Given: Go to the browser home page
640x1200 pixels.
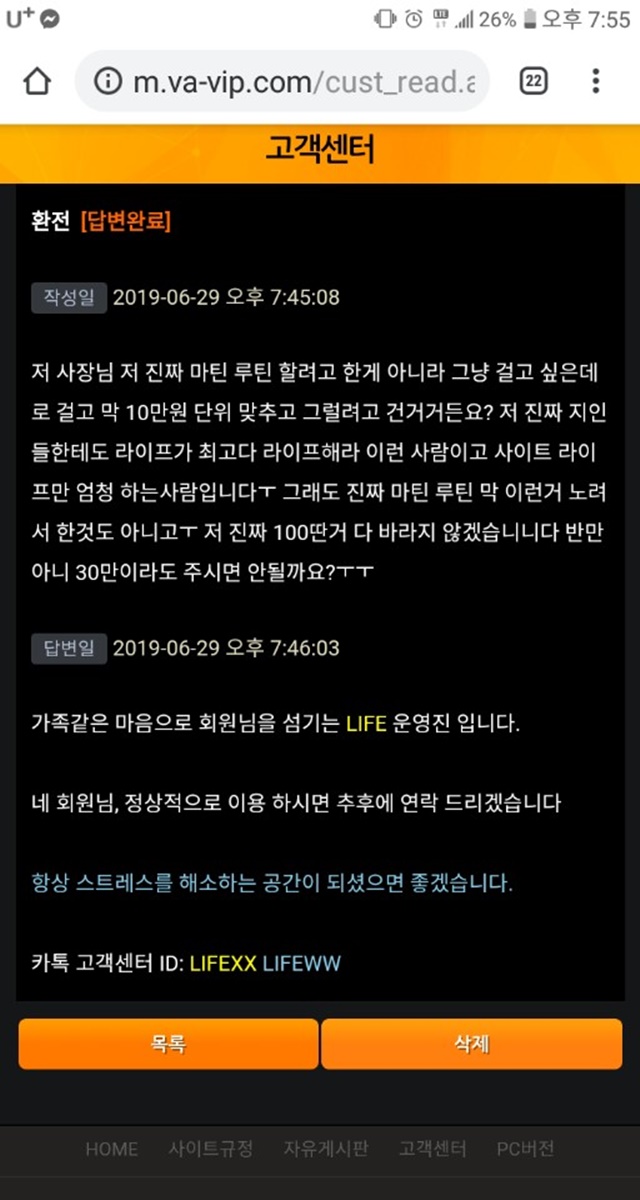Looking at the screenshot, I should (x=36, y=81).
